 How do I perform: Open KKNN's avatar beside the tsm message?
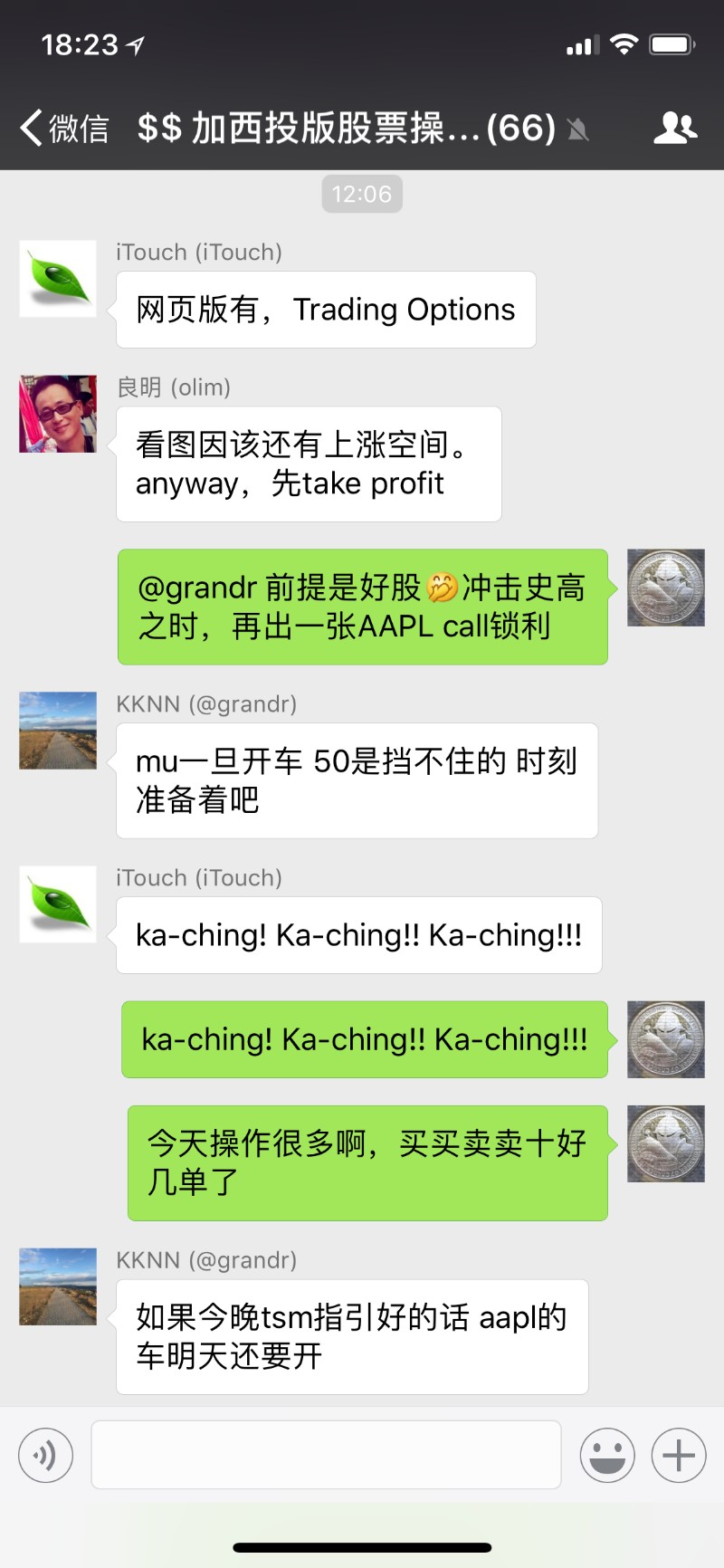(58, 1286)
